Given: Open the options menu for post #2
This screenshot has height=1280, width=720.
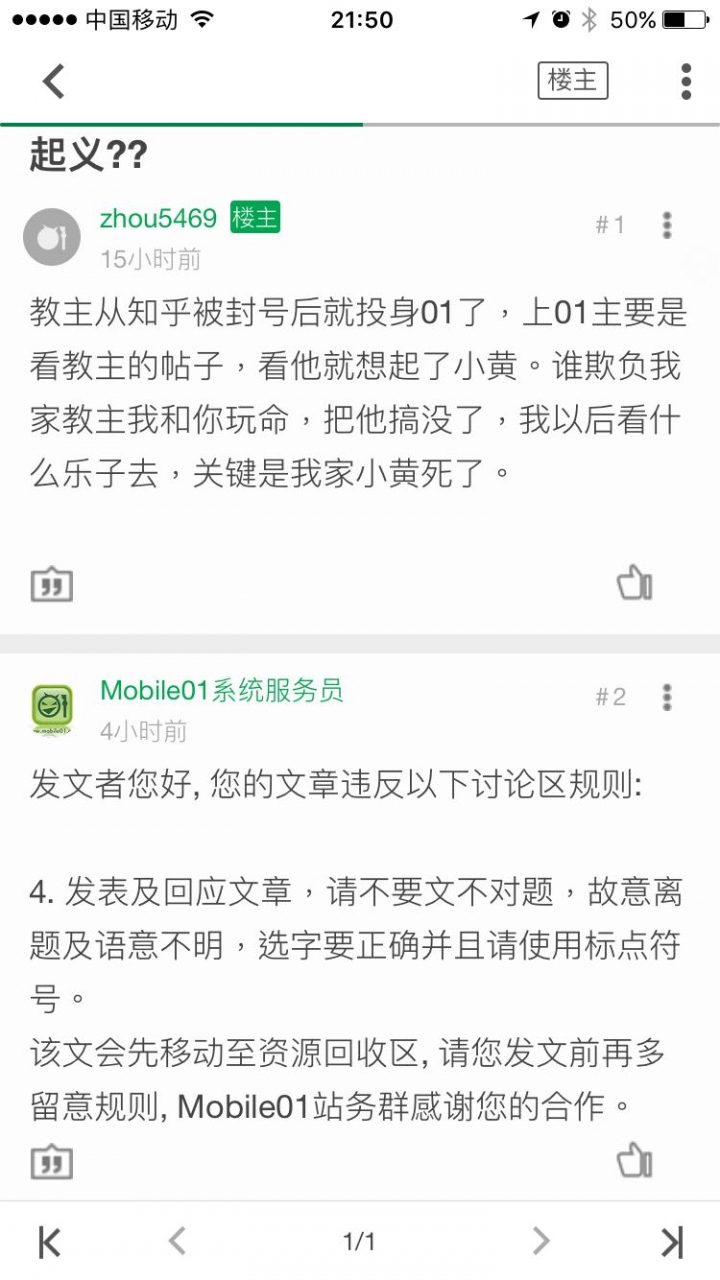Looking at the screenshot, I should pos(666,698).
